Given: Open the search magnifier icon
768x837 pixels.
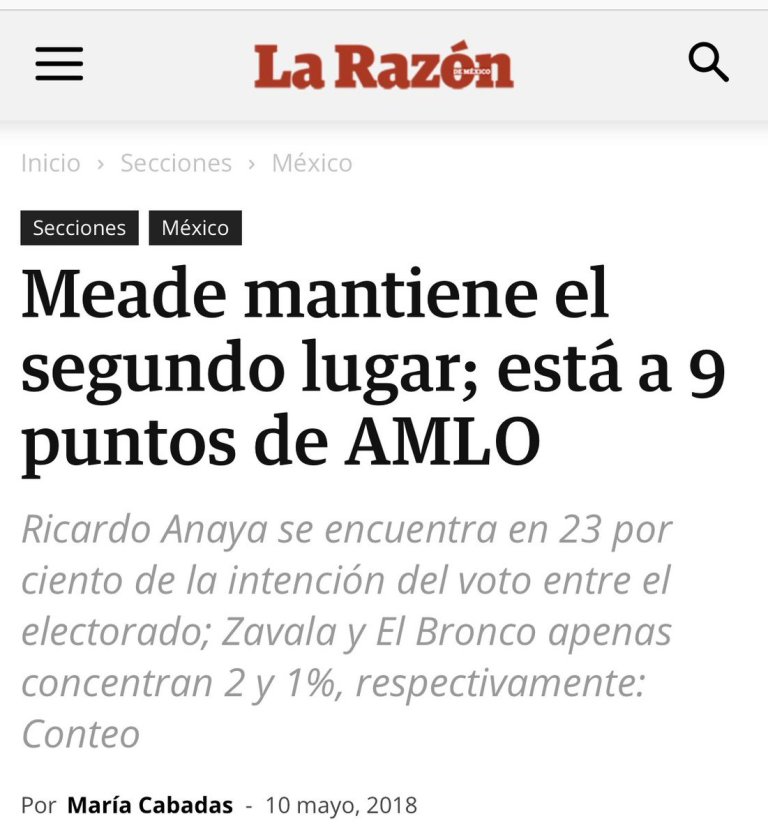Looking at the screenshot, I should (x=708, y=64).
